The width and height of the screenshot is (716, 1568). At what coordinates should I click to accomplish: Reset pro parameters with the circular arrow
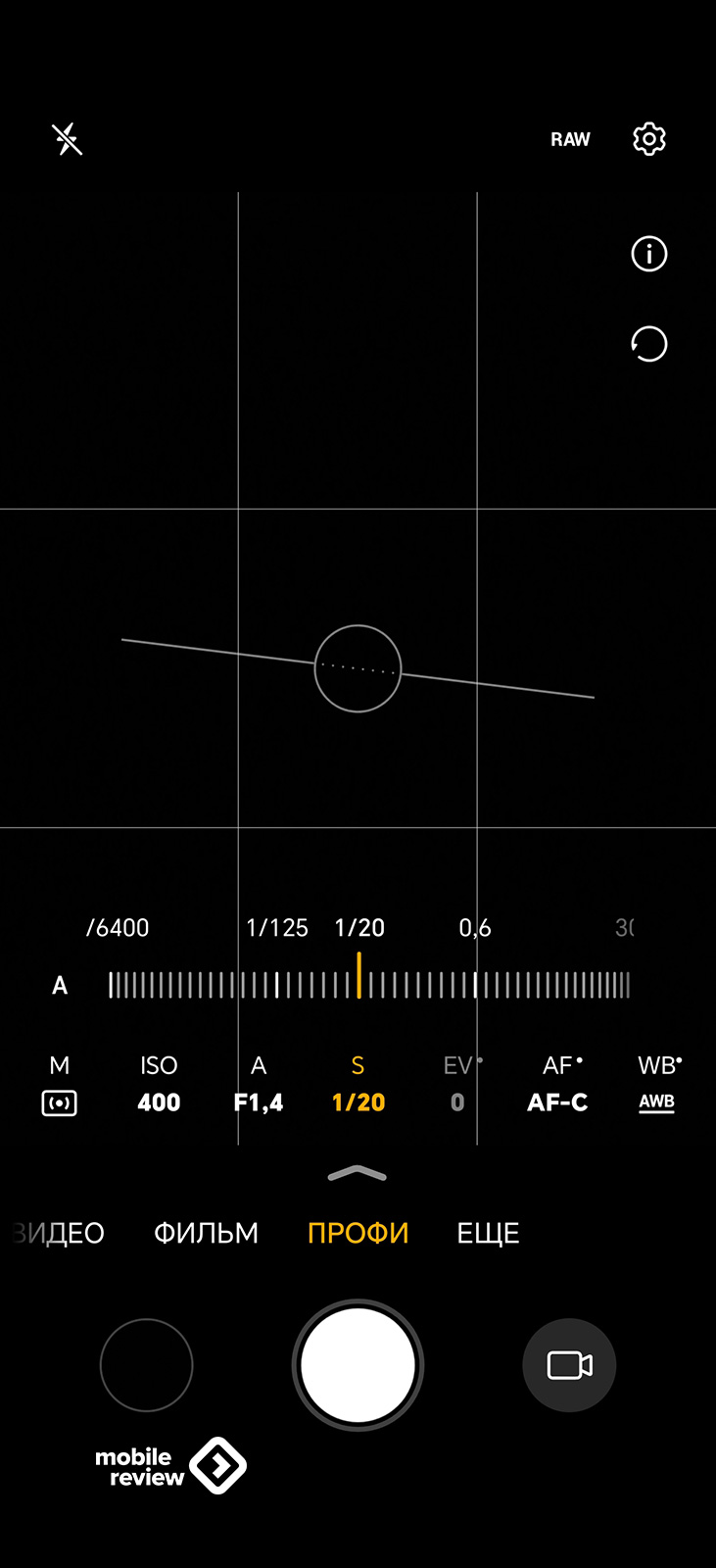(x=648, y=344)
